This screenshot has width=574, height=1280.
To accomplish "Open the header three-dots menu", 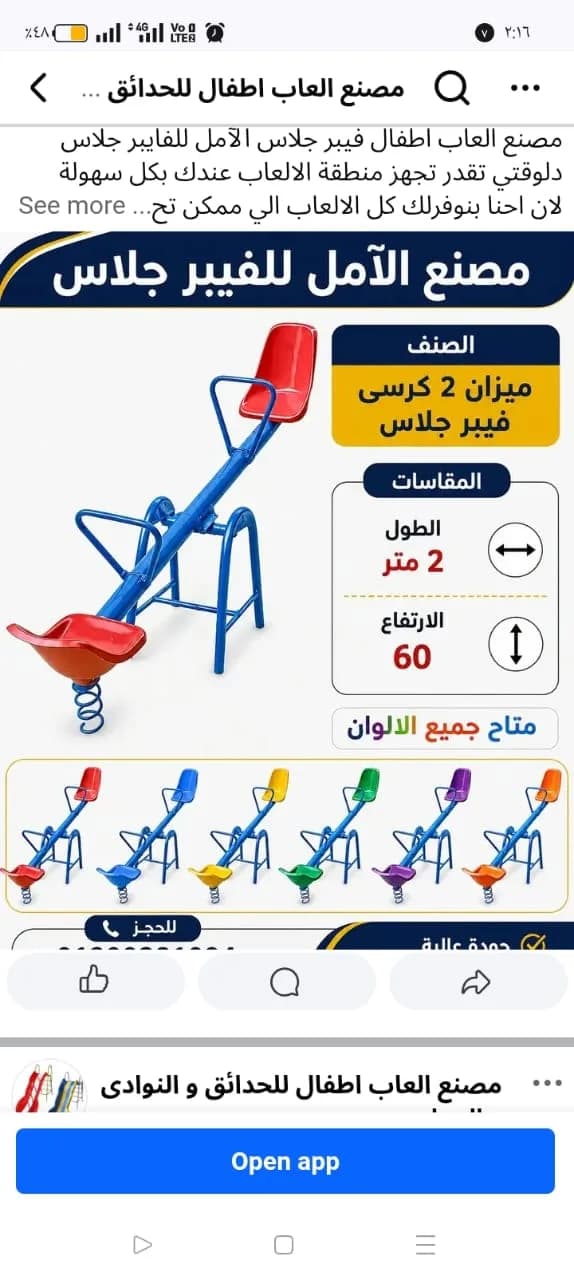I will (x=525, y=88).
